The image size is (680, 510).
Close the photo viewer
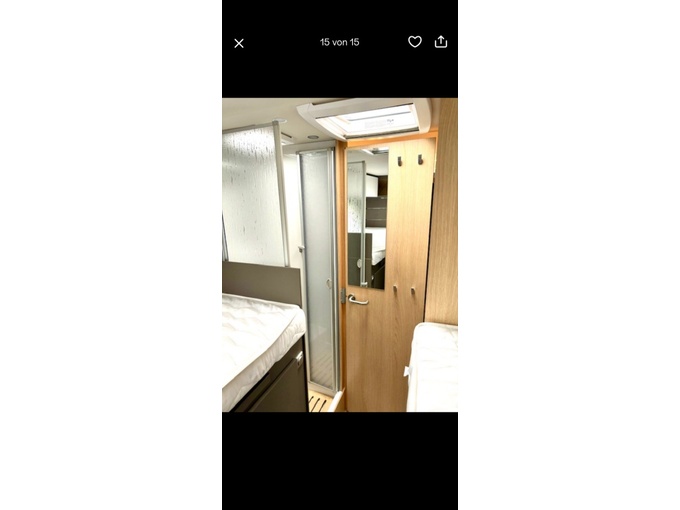pos(239,43)
